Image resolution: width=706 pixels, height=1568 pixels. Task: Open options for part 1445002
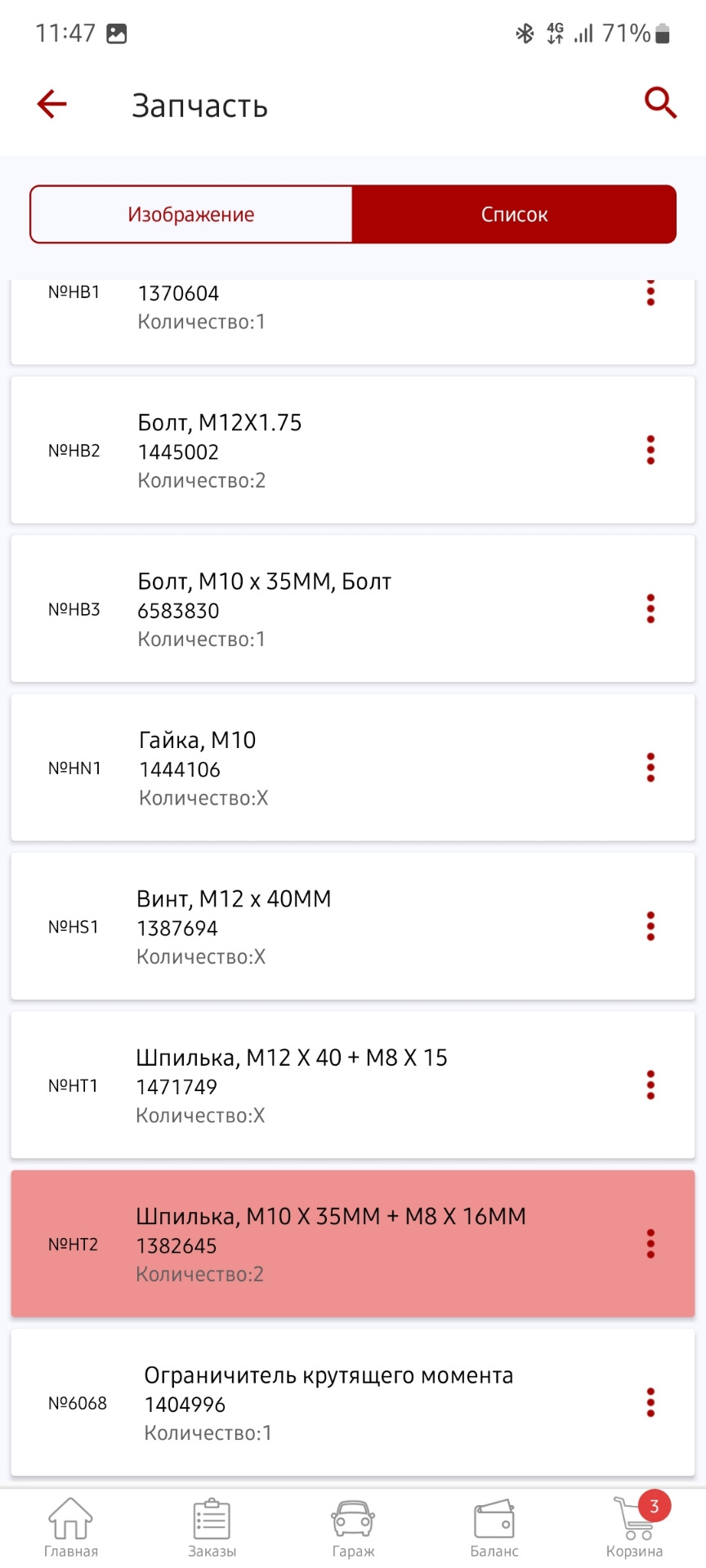[650, 450]
